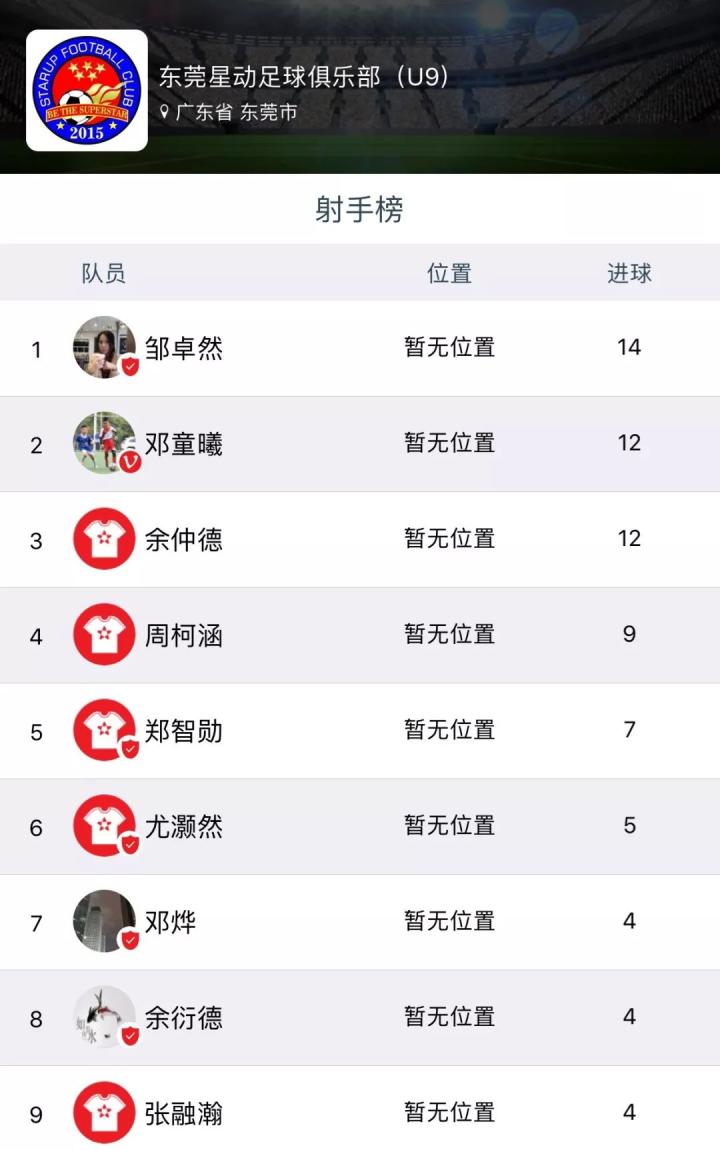
Task: Select 余仲德 in the scorer list
Action: (184, 540)
